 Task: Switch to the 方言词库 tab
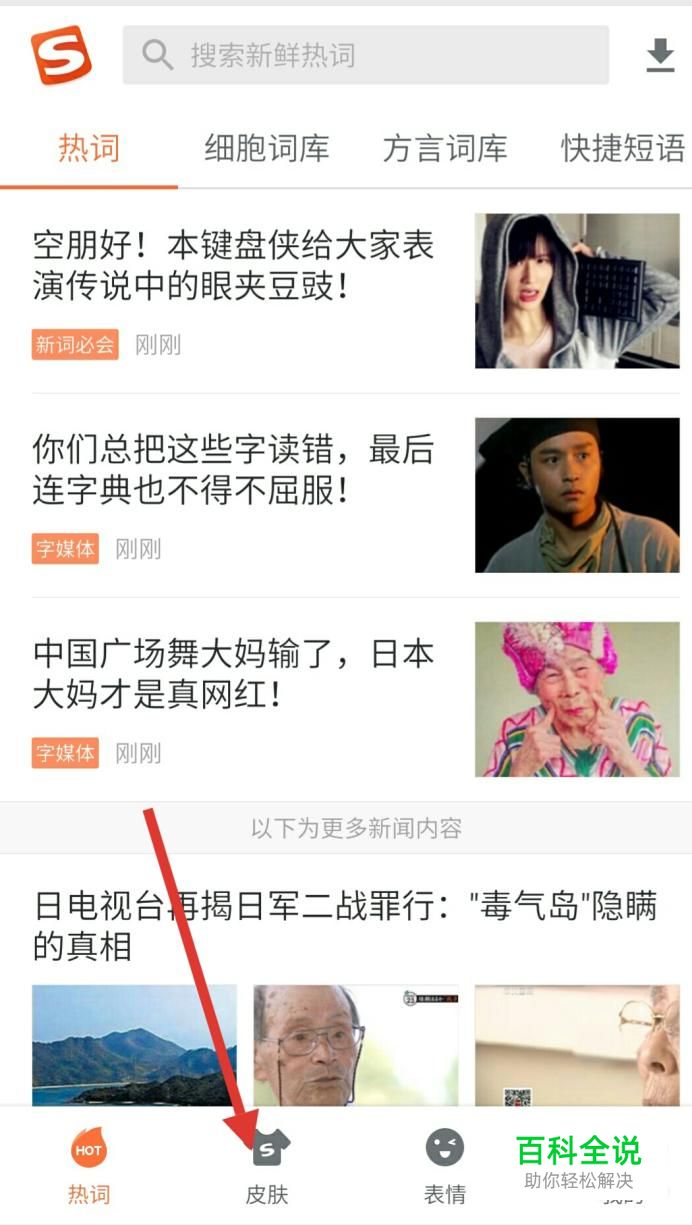tap(445, 149)
